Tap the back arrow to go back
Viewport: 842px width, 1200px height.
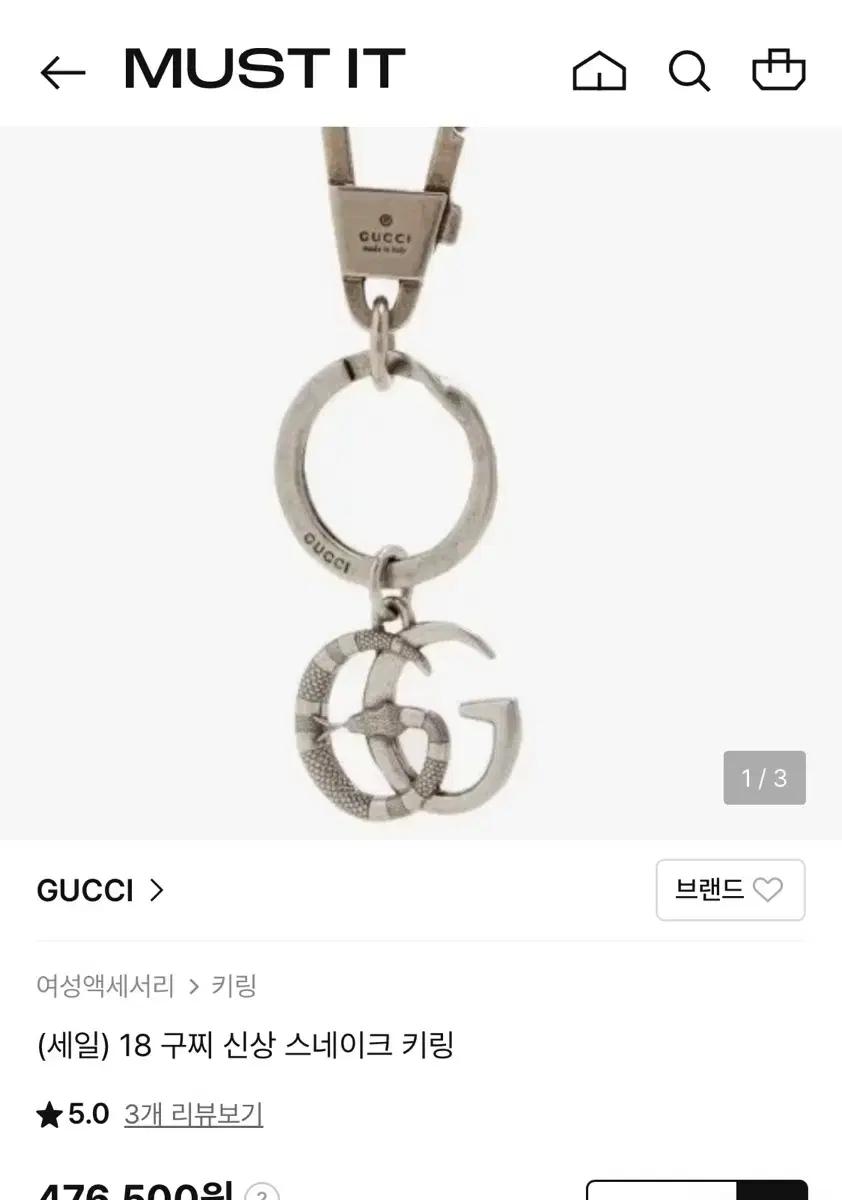pyautogui.click(x=62, y=70)
